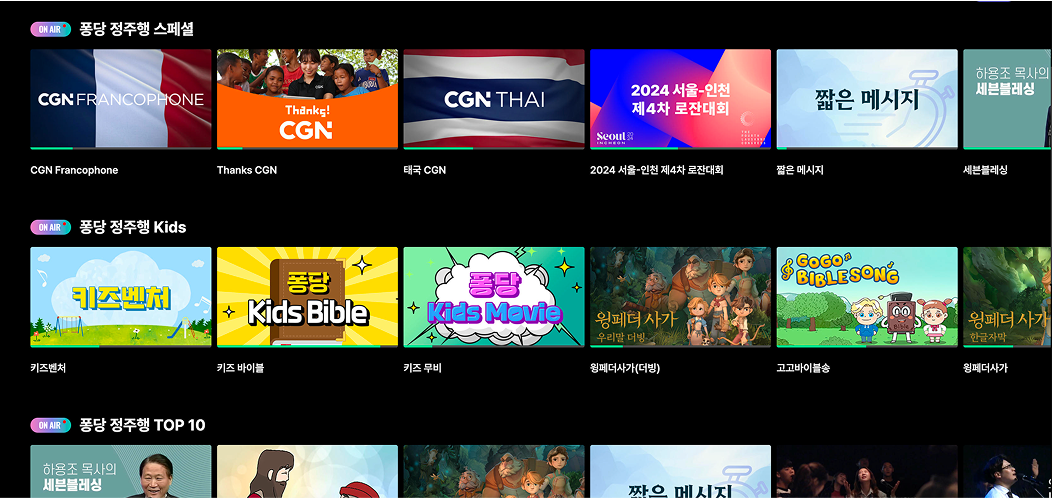This screenshot has width=1052, height=498.
Task: Open the 태국 CGN channel
Action: pyautogui.click(x=493, y=99)
